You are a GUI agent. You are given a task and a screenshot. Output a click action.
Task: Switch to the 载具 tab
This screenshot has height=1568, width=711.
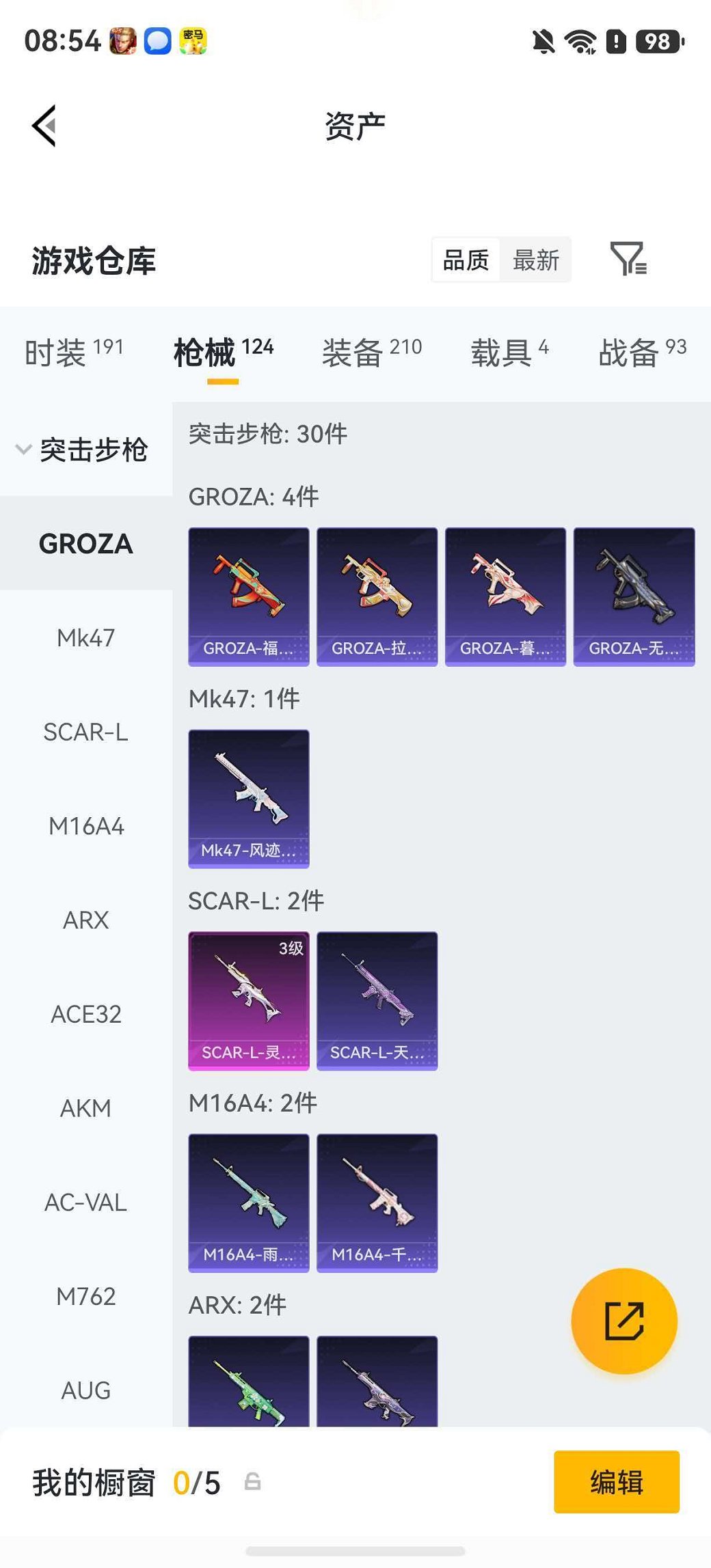tap(509, 352)
